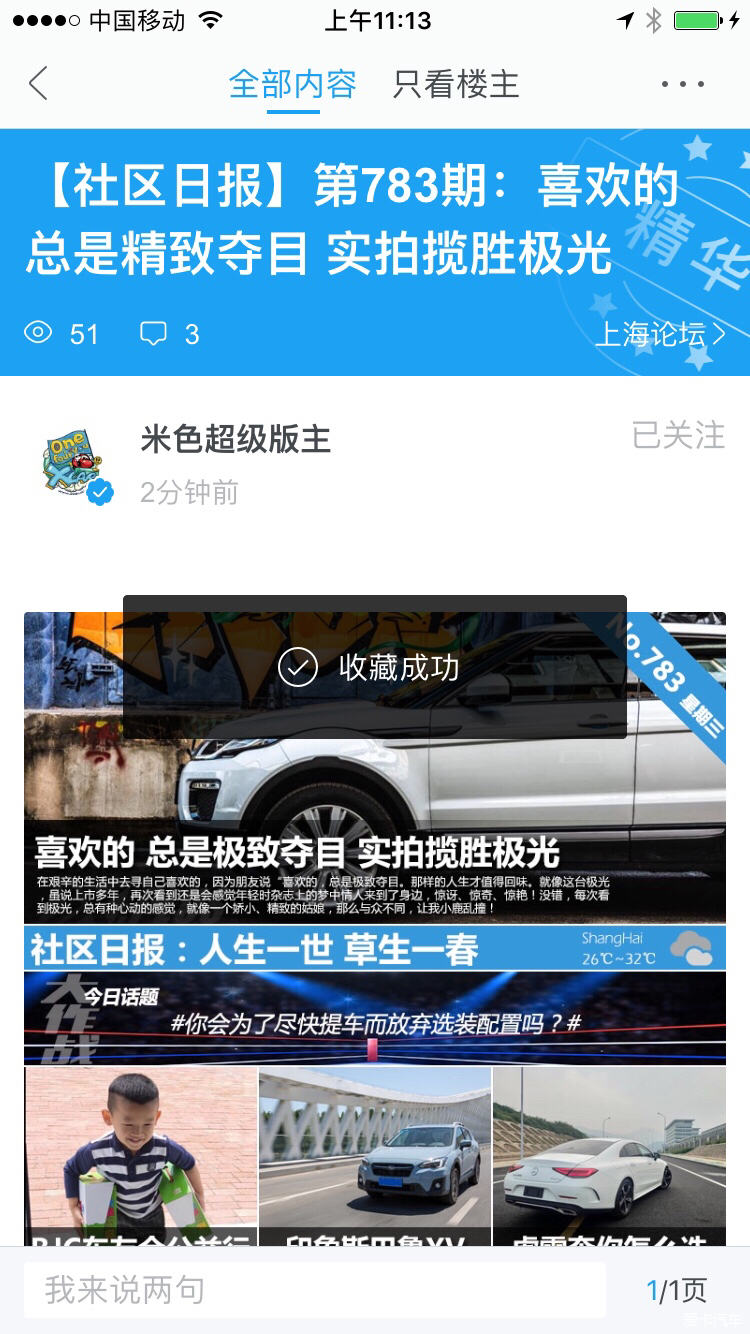Open the 1/1页 page selector
The image size is (750, 1334).
click(x=676, y=1290)
